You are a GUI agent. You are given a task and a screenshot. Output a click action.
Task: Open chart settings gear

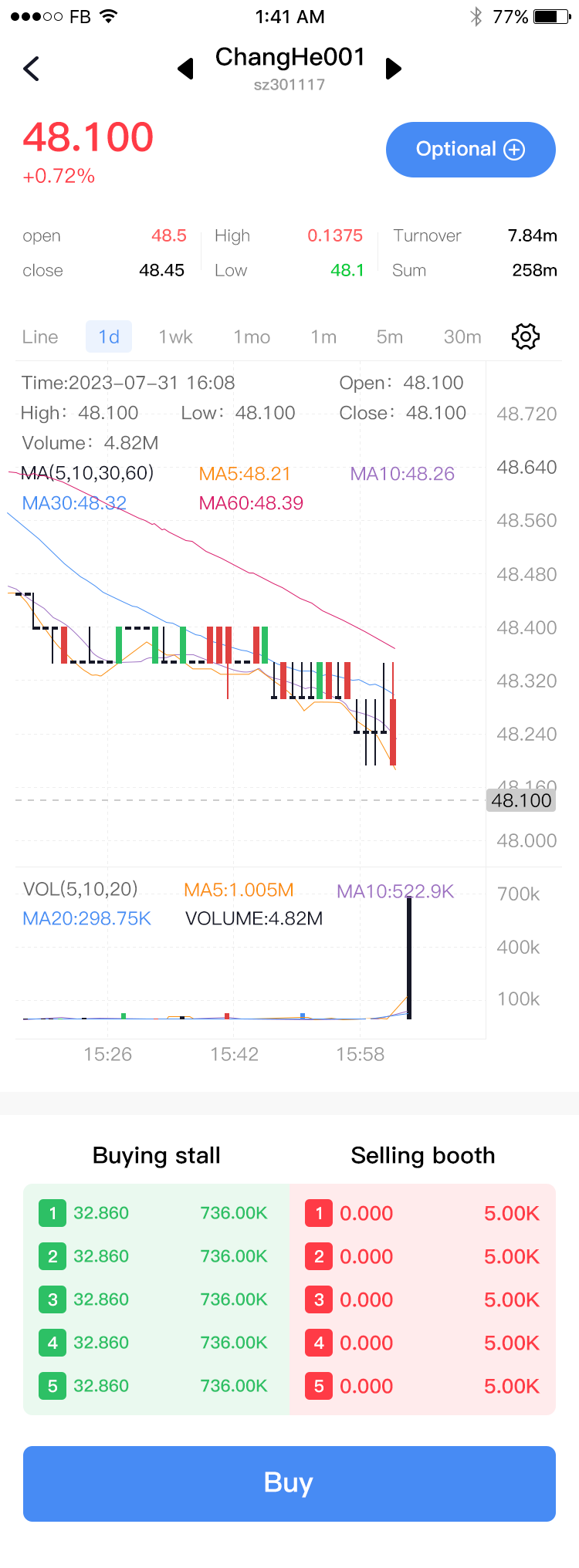[526, 336]
